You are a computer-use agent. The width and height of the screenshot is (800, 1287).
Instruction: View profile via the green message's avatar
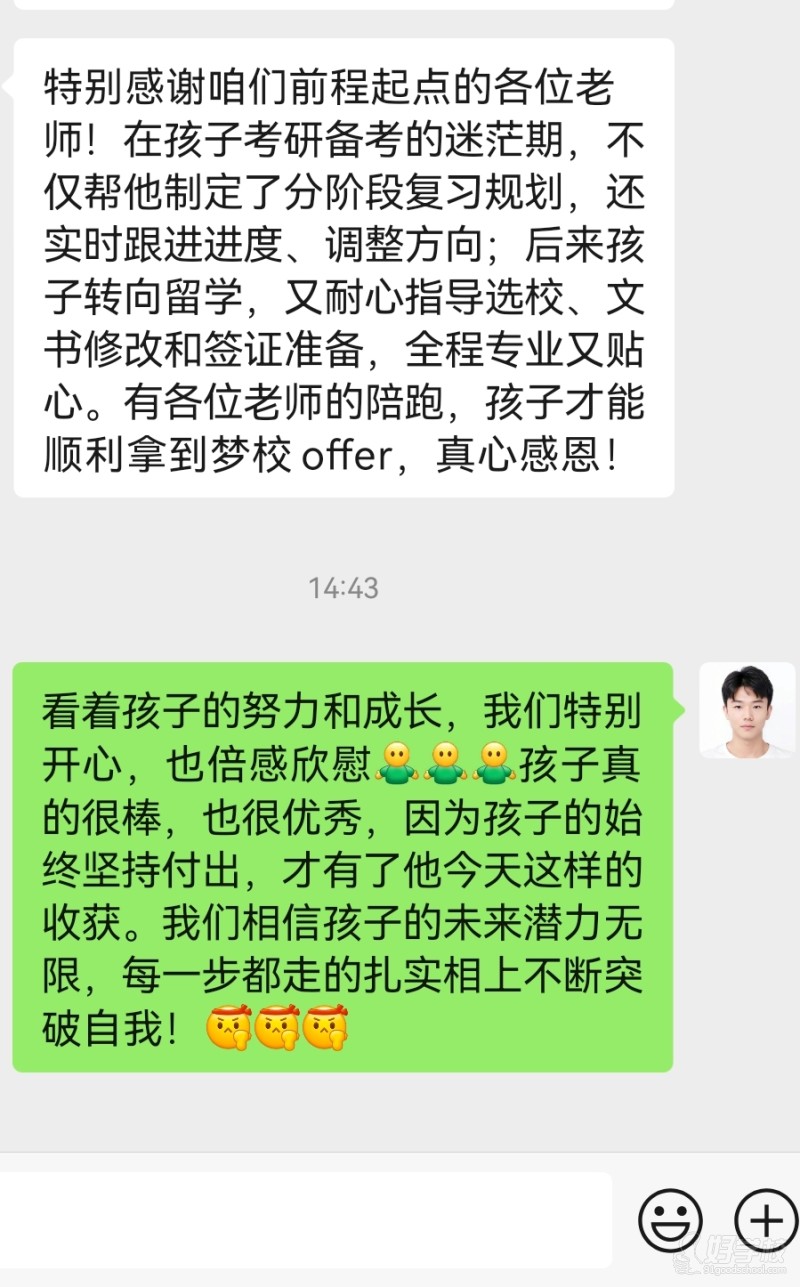click(x=747, y=710)
